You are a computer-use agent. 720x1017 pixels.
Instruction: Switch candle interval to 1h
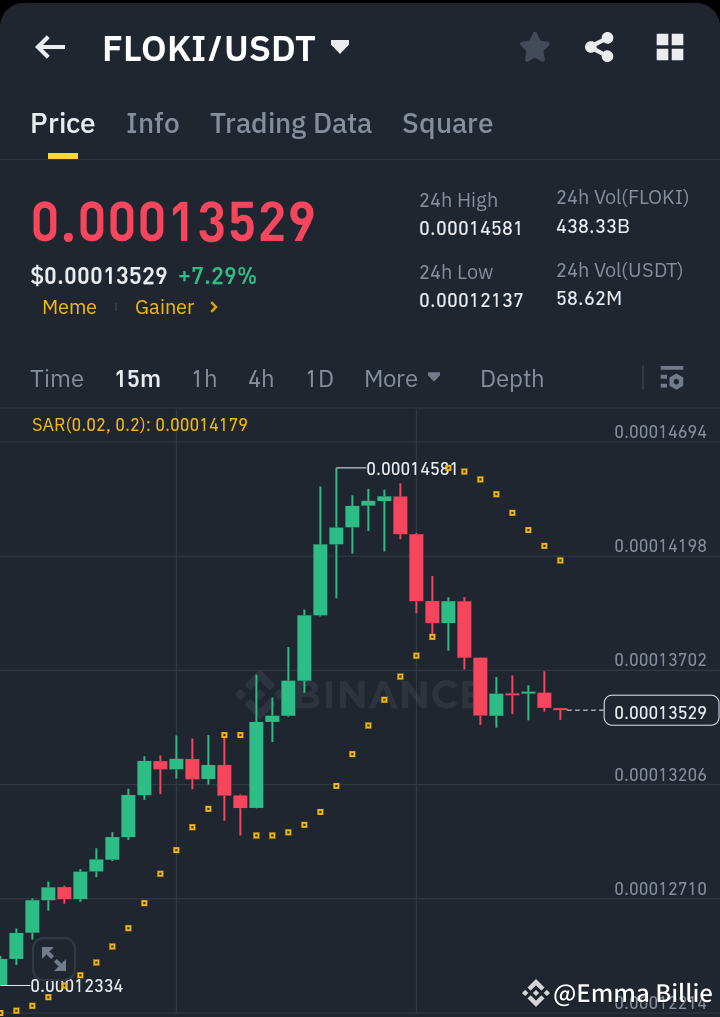click(204, 379)
